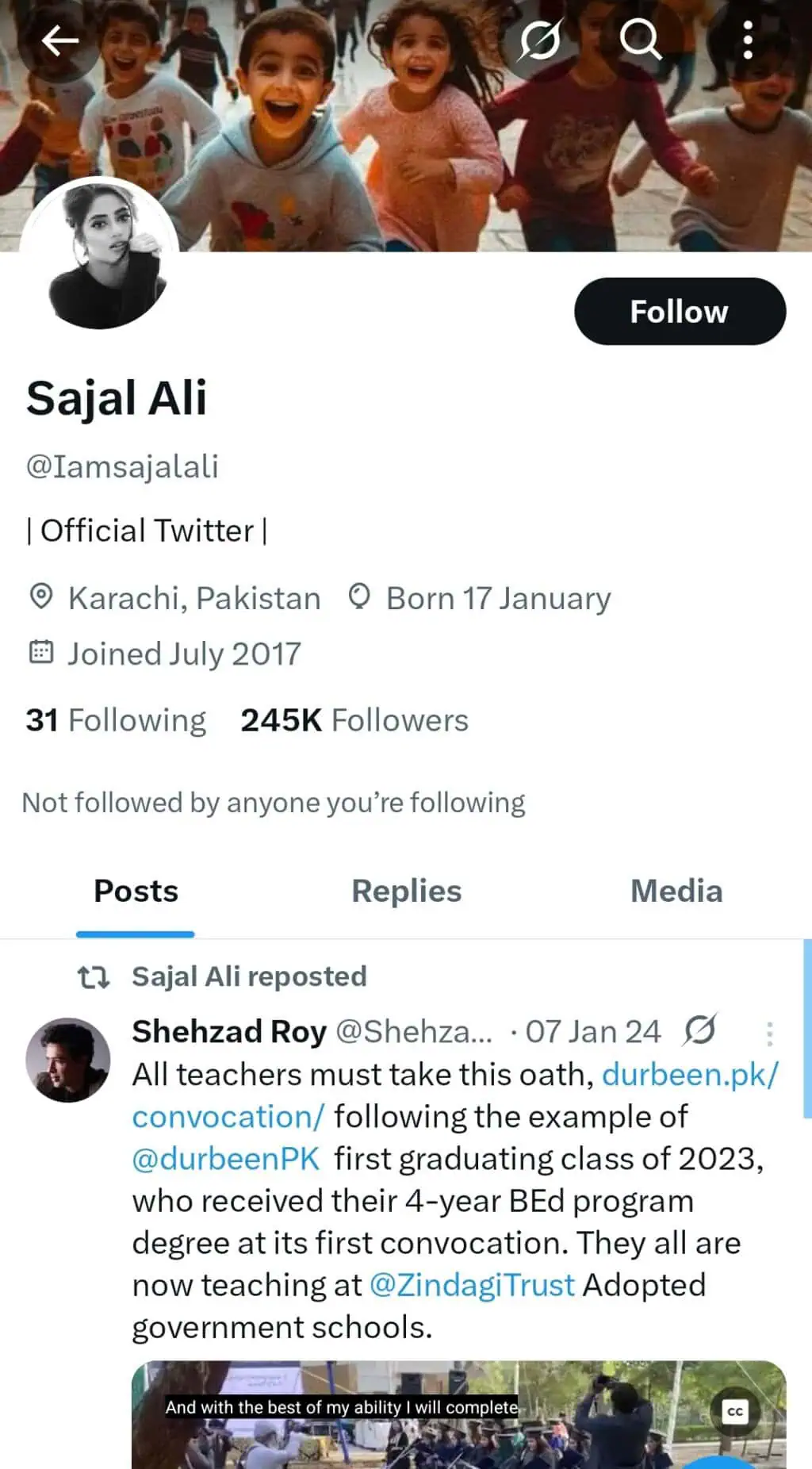Open the profile overflow menu

click(x=747, y=40)
